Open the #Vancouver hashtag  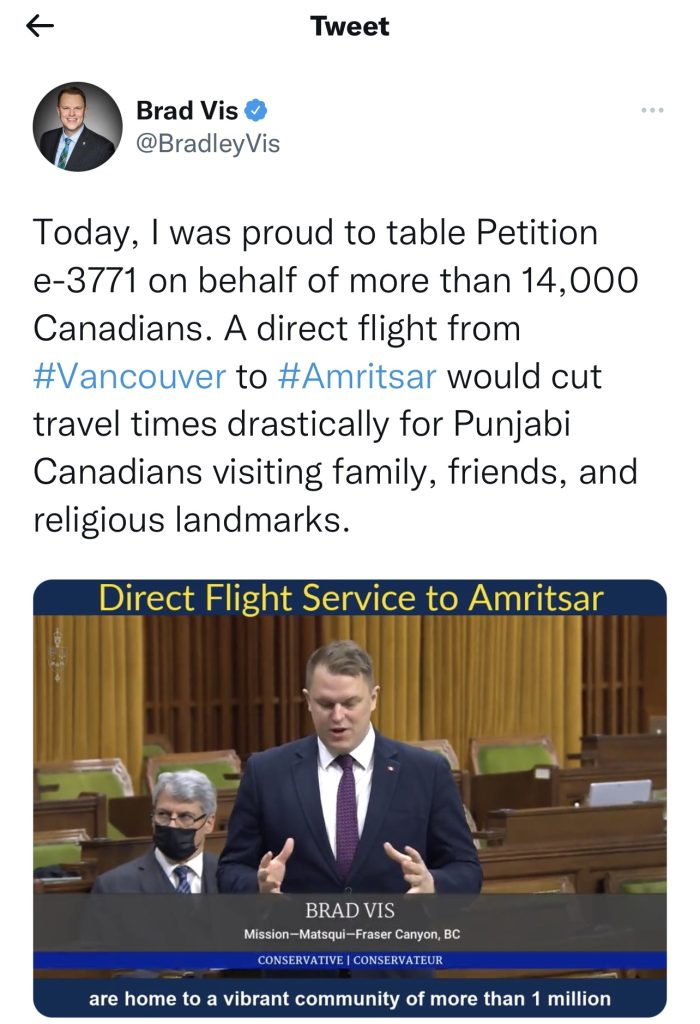pyautogui.click(x=130, y=376)
